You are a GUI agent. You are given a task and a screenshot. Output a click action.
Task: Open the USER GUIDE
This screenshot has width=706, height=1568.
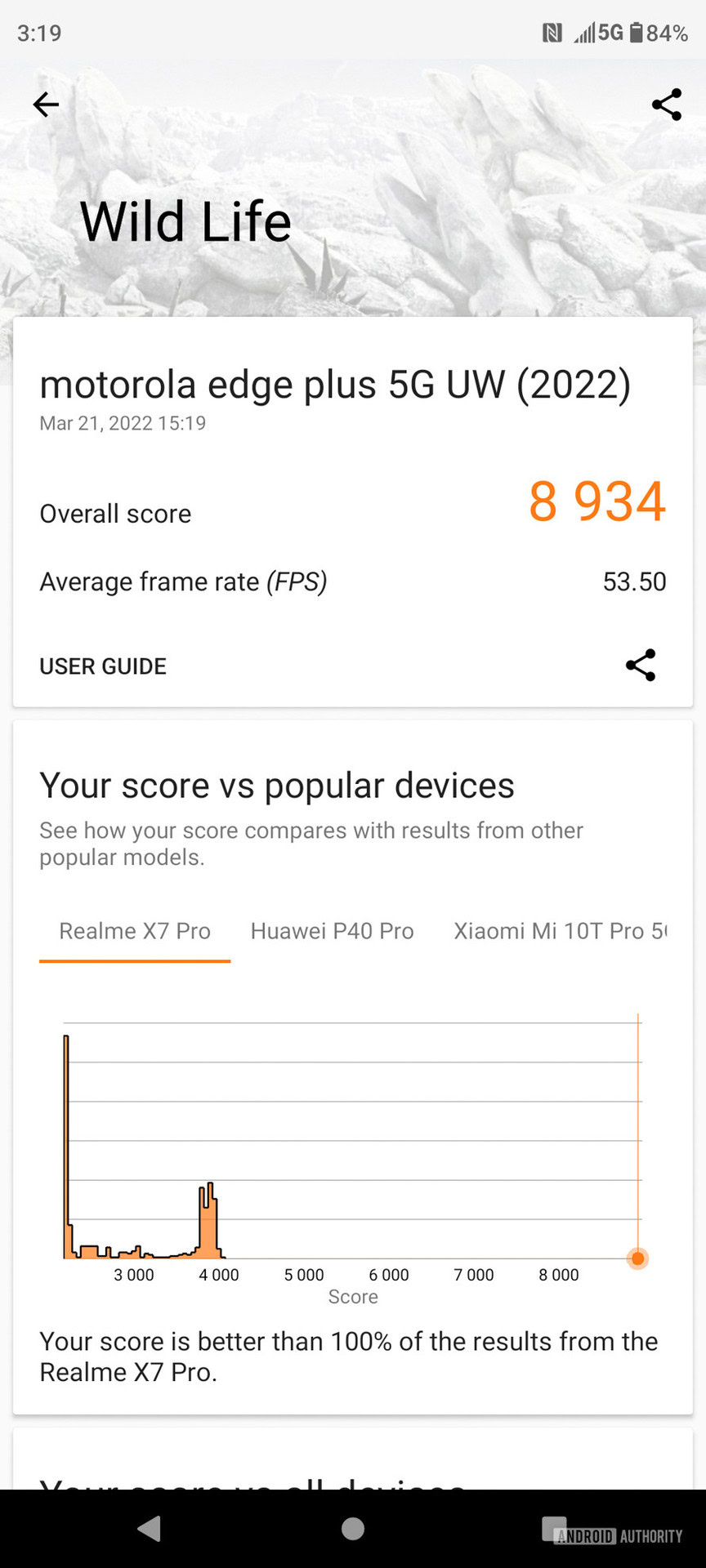point(103,666)
